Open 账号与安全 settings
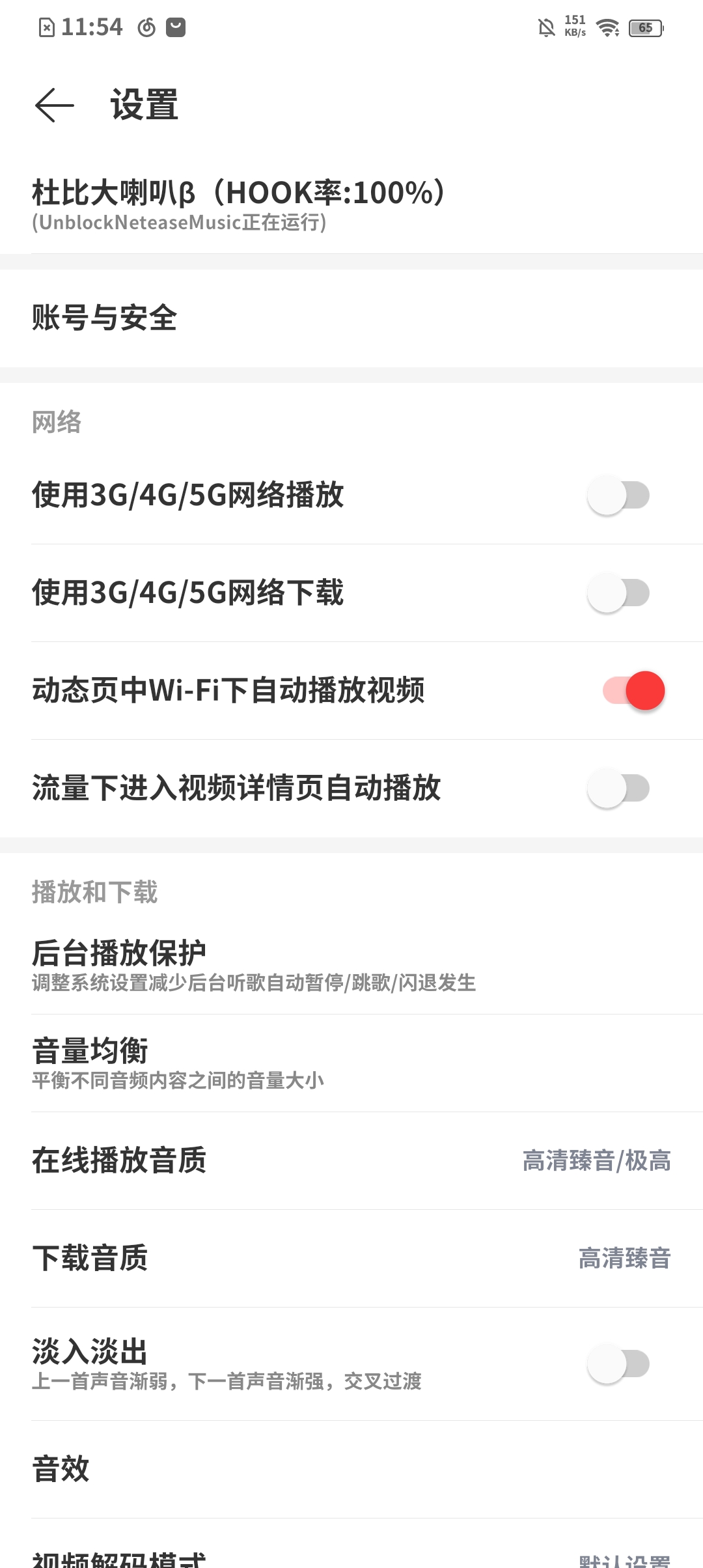This screenshot has width=703, height=1568. [x=351, y=318]
